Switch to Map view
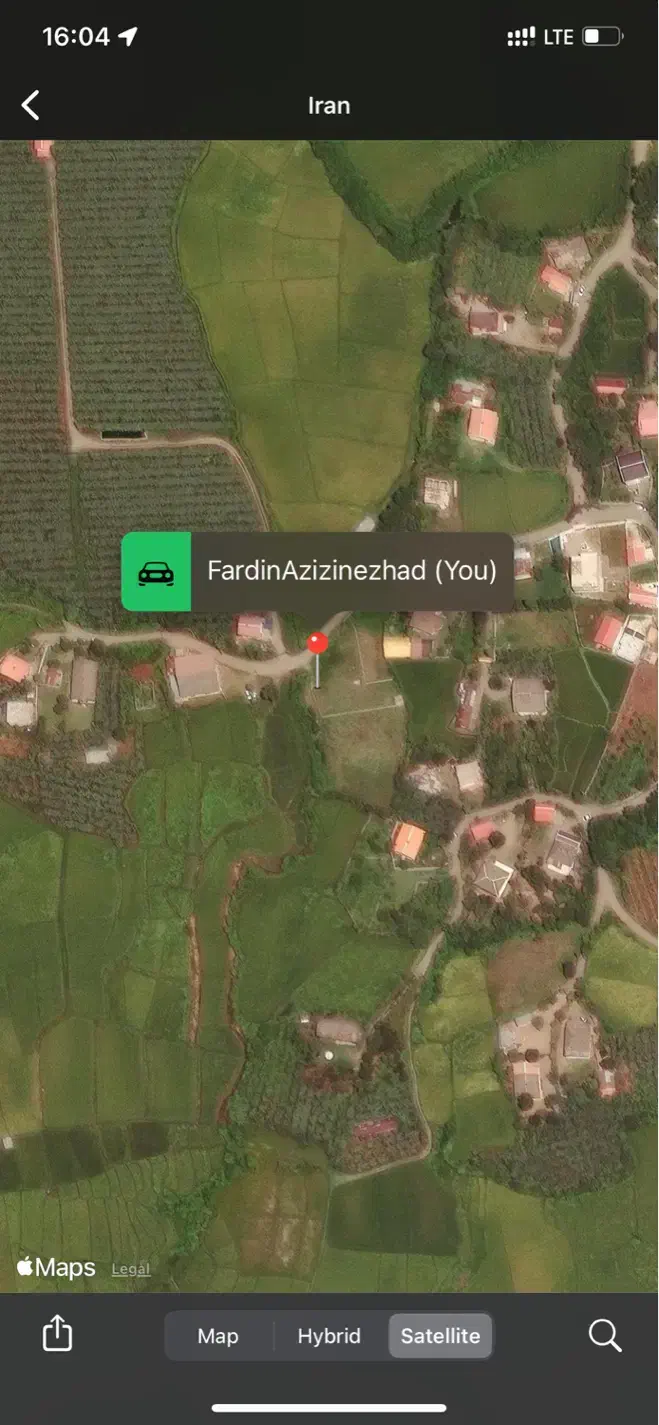Screen dimensions: 659x1425 [218, 1336]
